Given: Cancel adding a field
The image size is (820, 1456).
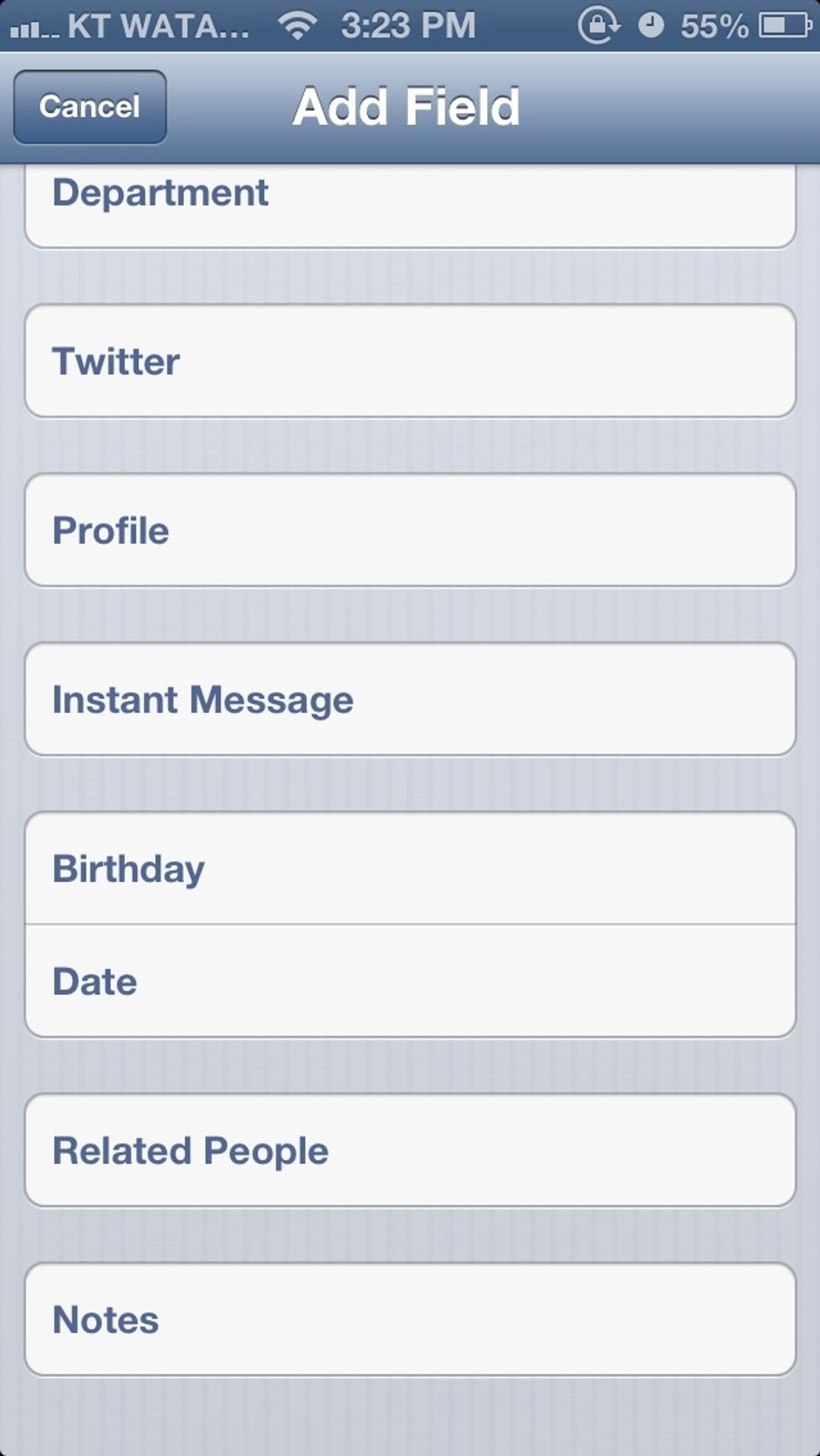Looking at the screenshot, I should tap(90, 107).
